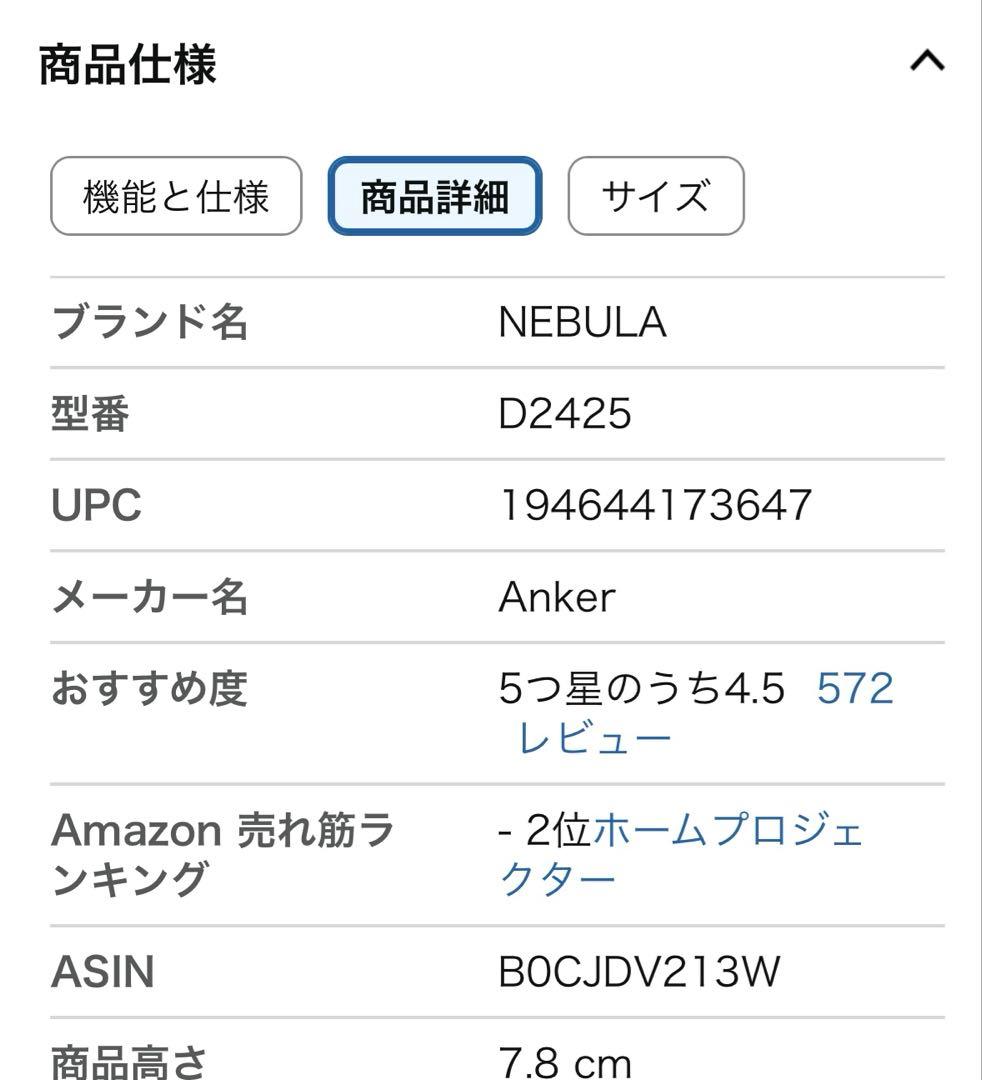
Task: Switch to the サイズ tab
Action: tap(655, 196)
